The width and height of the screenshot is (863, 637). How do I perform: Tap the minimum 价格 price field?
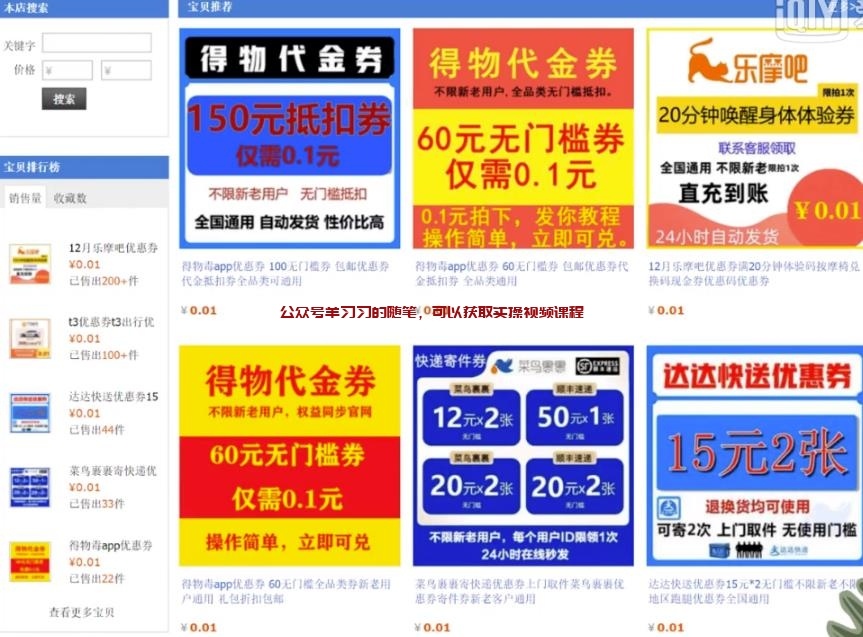68,70
